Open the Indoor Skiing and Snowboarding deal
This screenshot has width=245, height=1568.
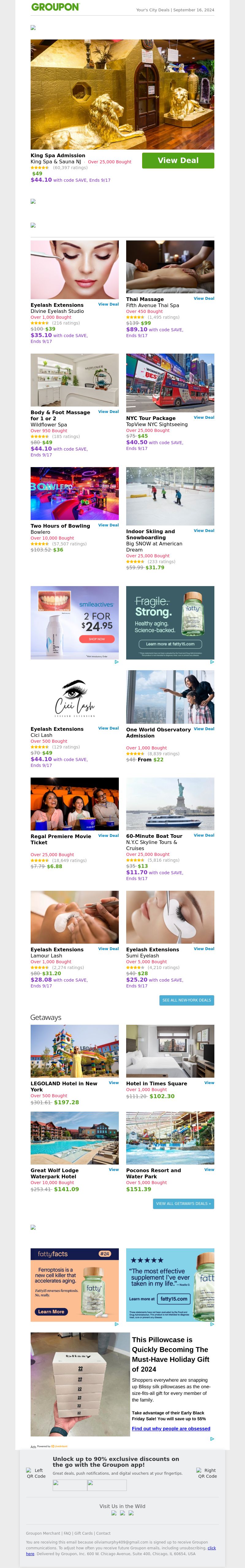pyautogui.click(x=204, y=531)
